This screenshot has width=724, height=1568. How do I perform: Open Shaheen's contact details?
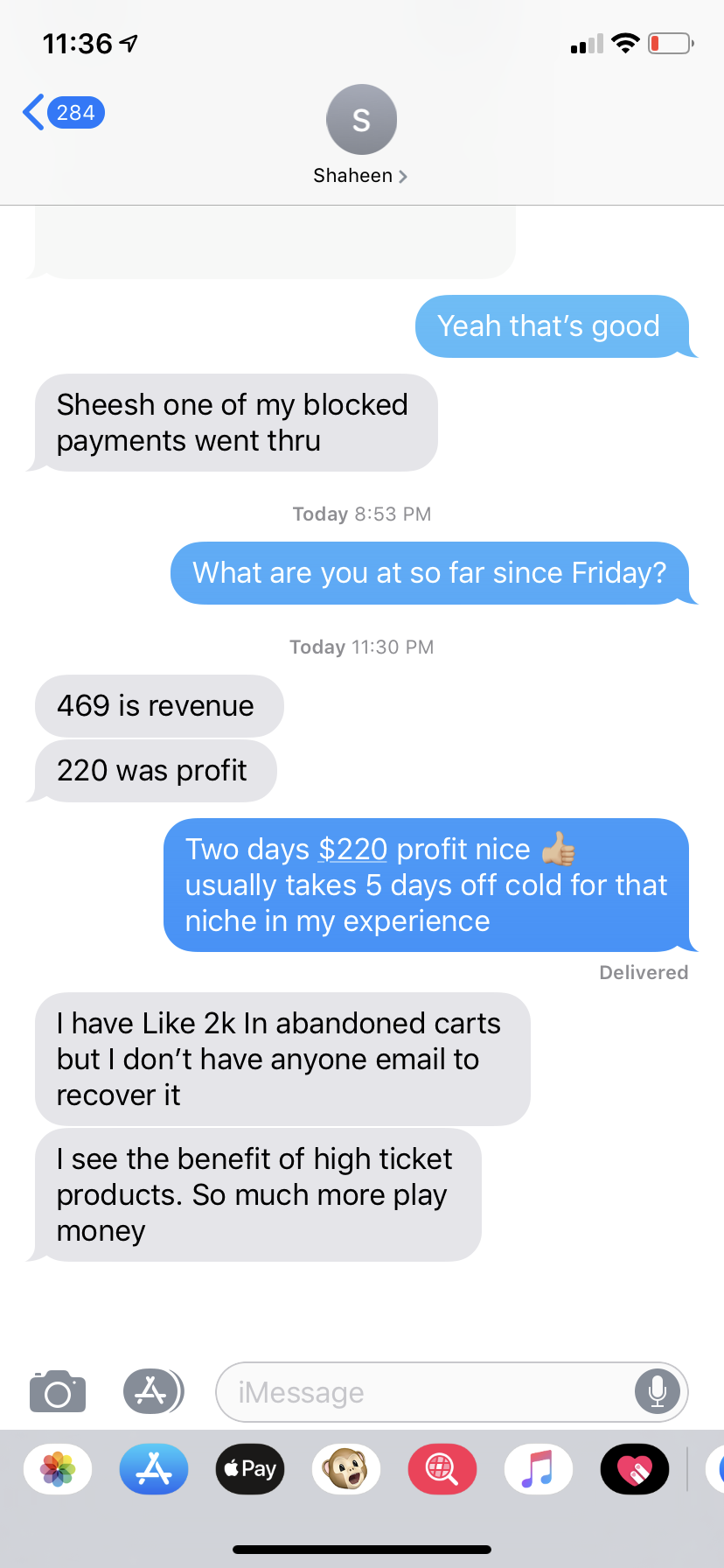[361, 136]
